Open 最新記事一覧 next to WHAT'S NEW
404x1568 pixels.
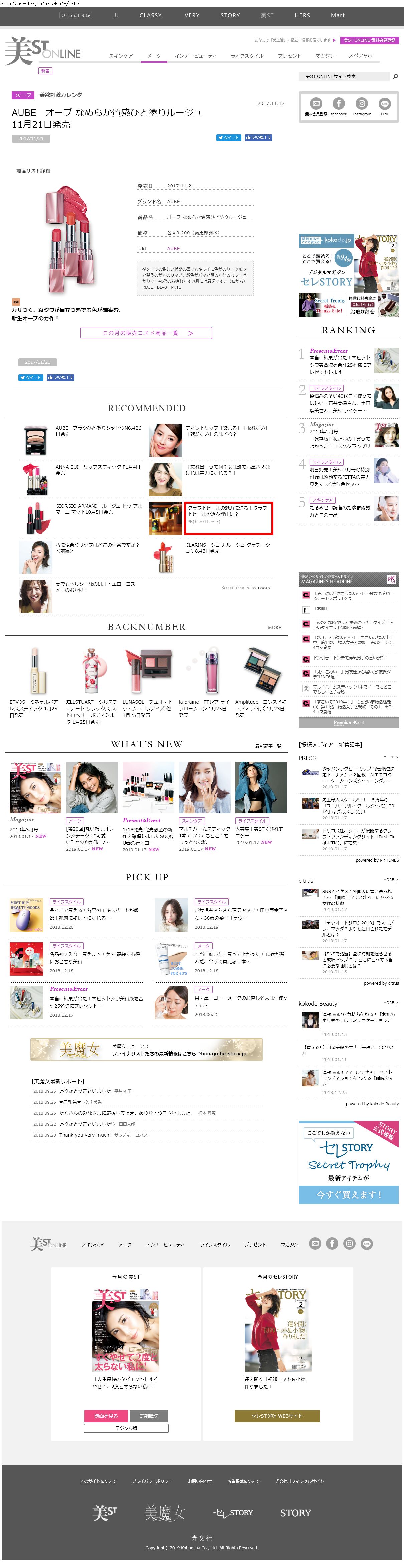point(268,746)
